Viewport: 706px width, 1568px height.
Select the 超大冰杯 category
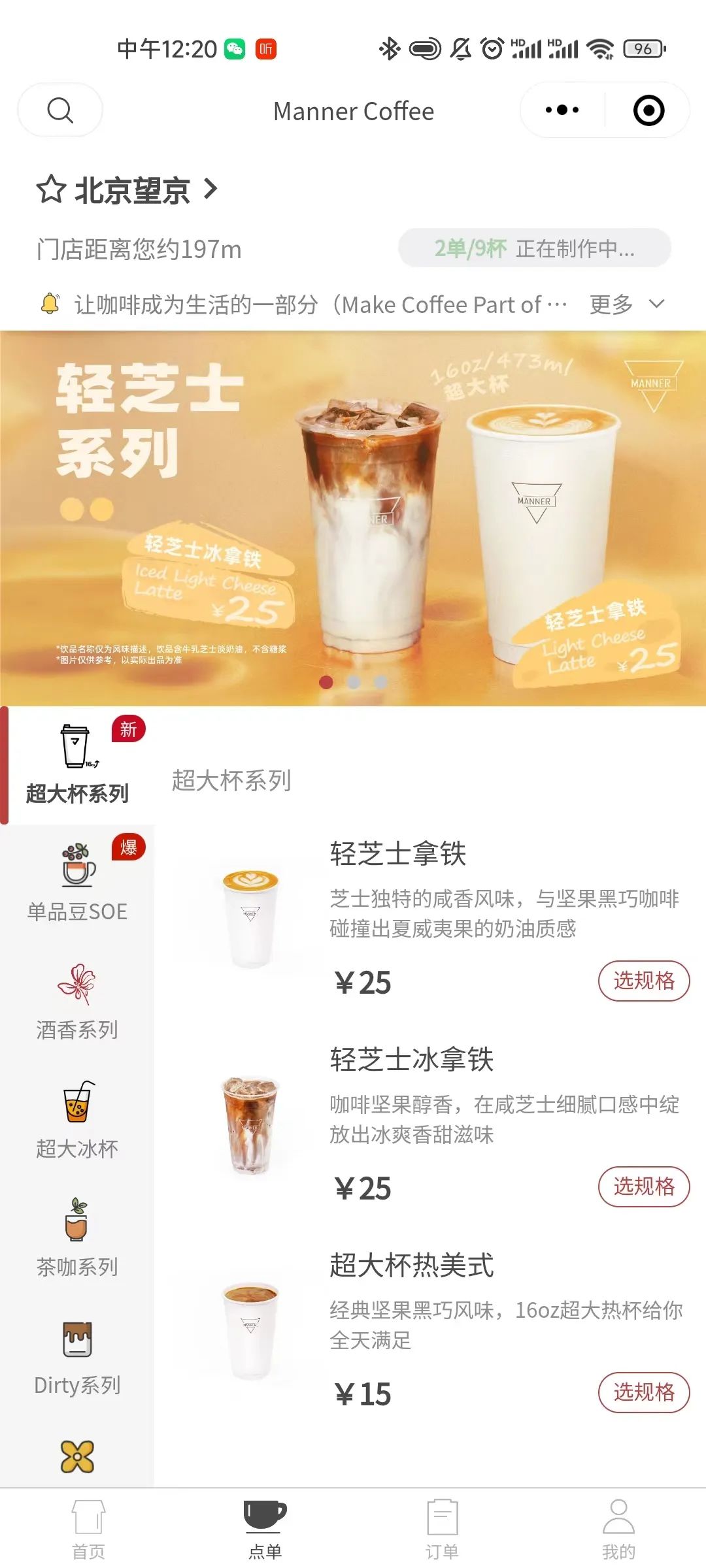tap(77, 1120)
